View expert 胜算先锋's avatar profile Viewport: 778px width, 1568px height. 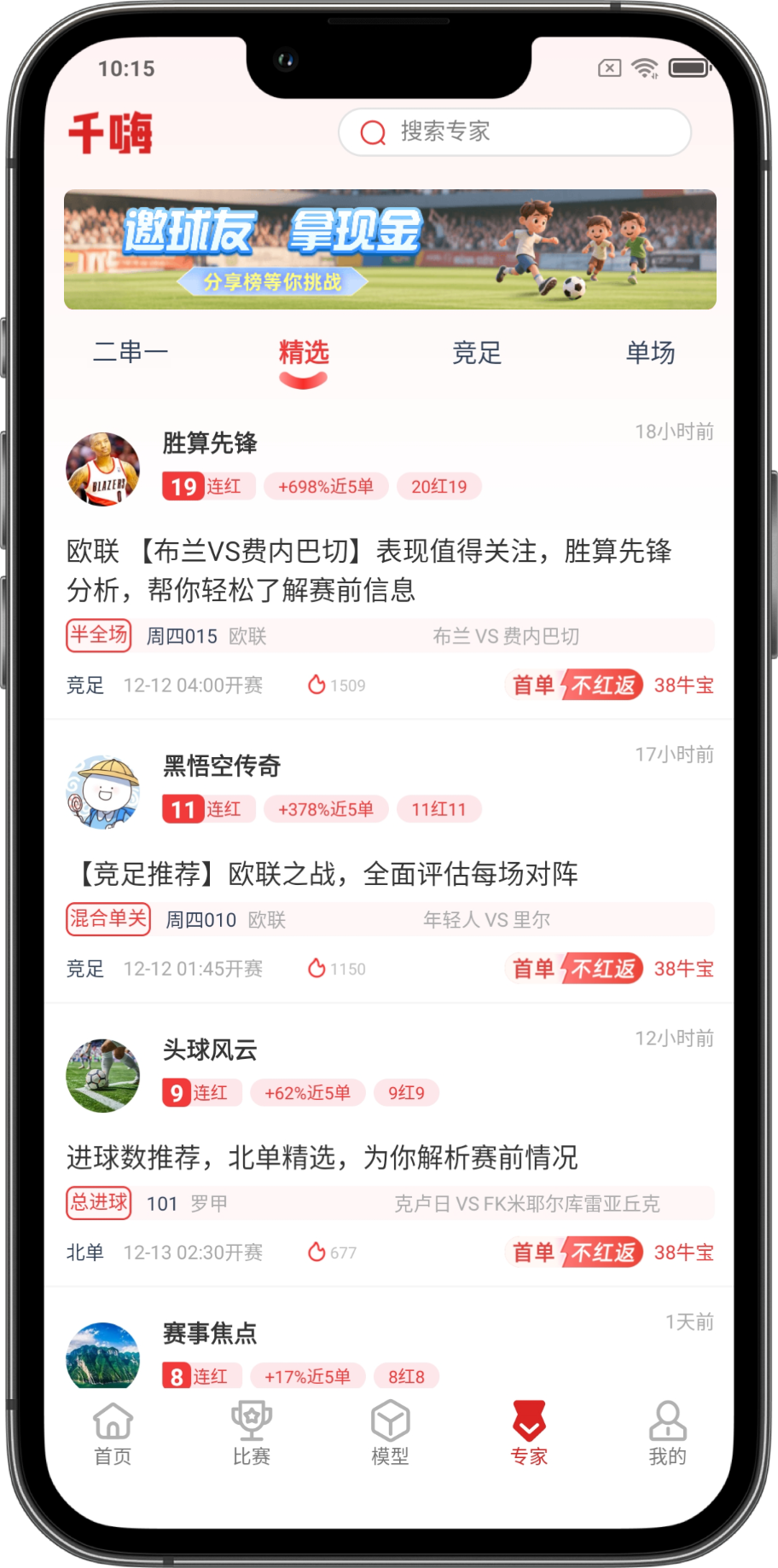pos(103,469)
